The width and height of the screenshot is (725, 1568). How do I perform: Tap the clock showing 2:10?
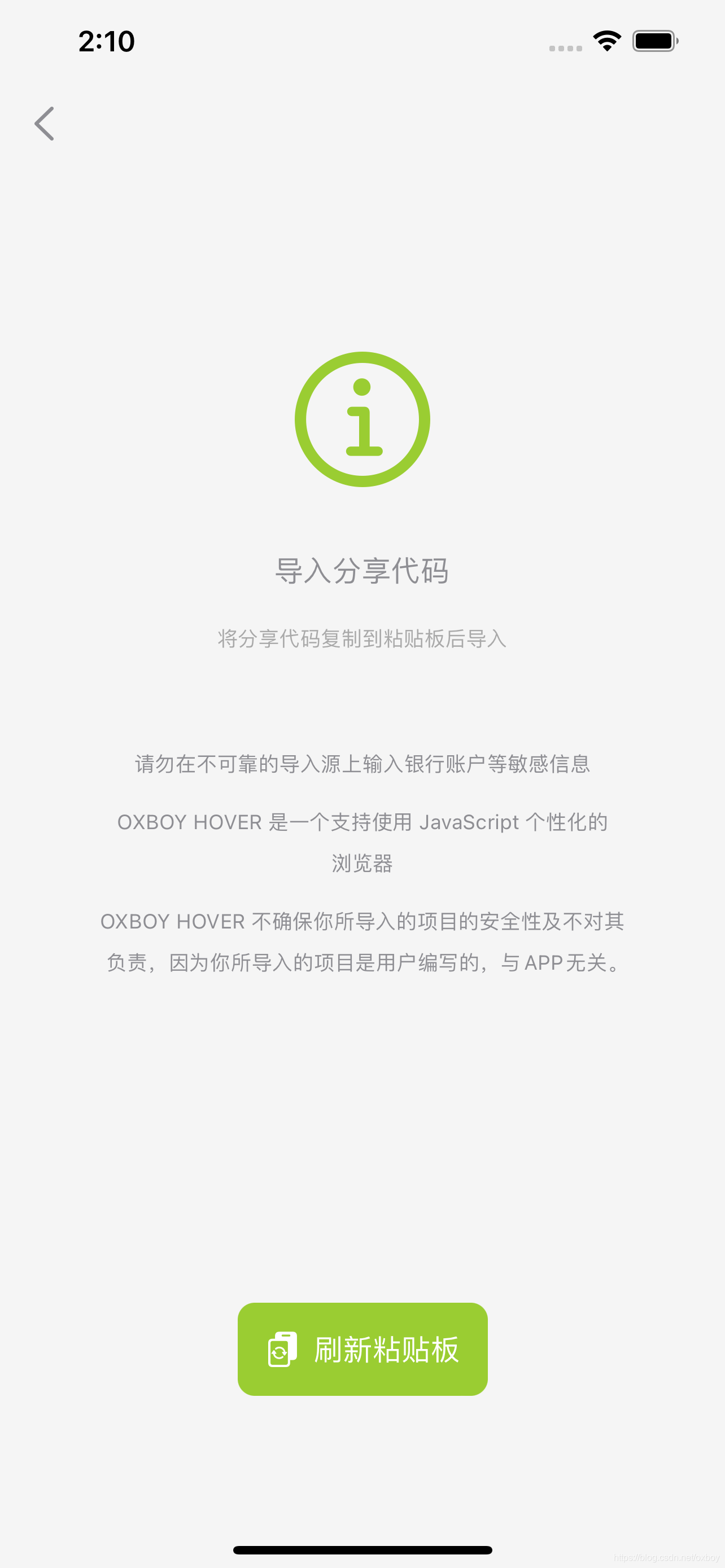(106, 40)
